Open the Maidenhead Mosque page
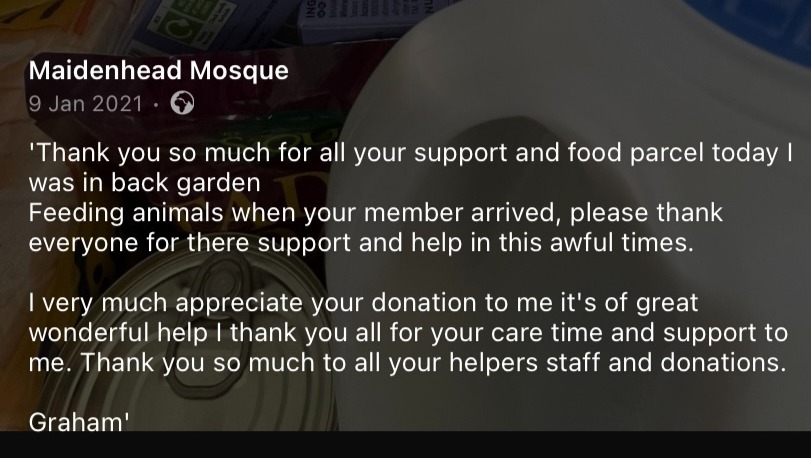The image size is (811, 458). [158, 71]
